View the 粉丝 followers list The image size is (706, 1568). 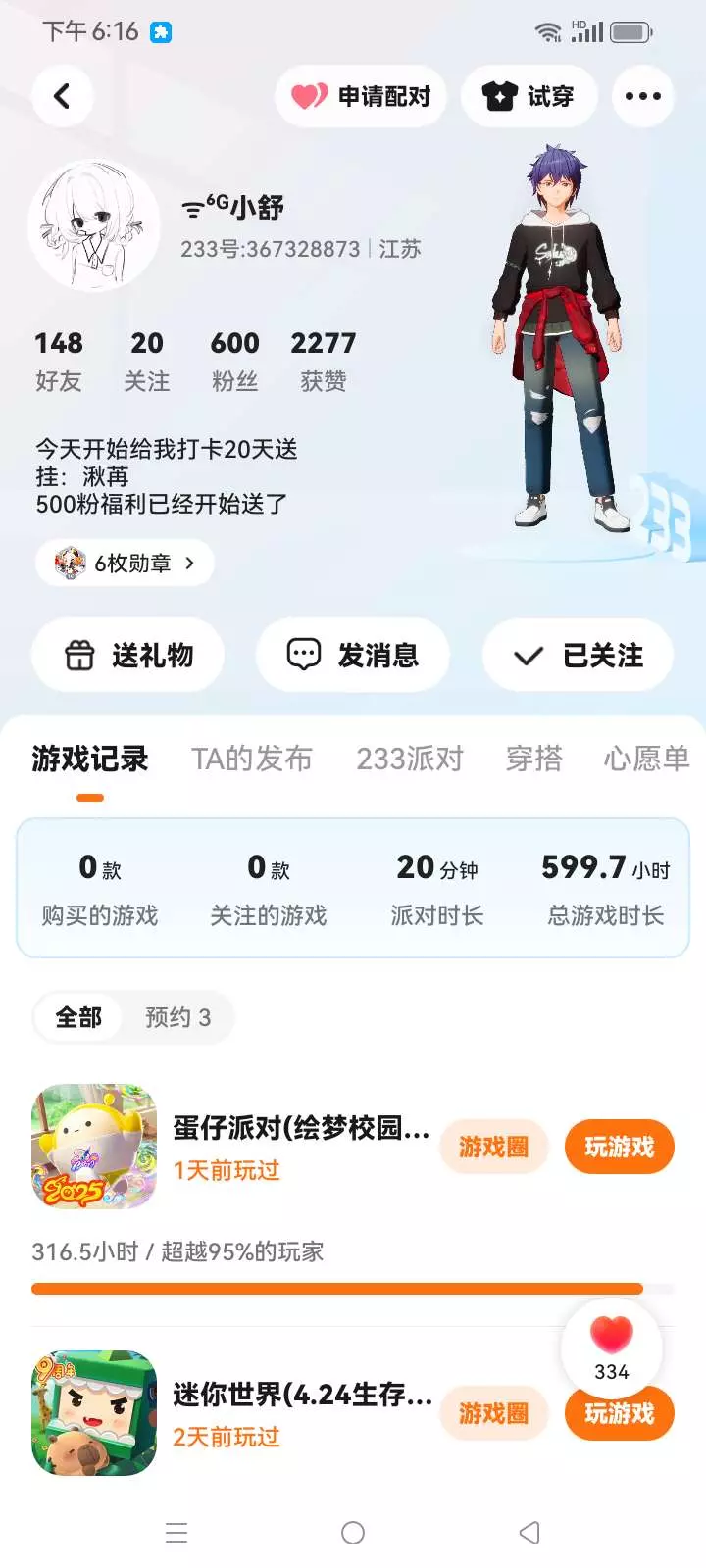[235, 361]
